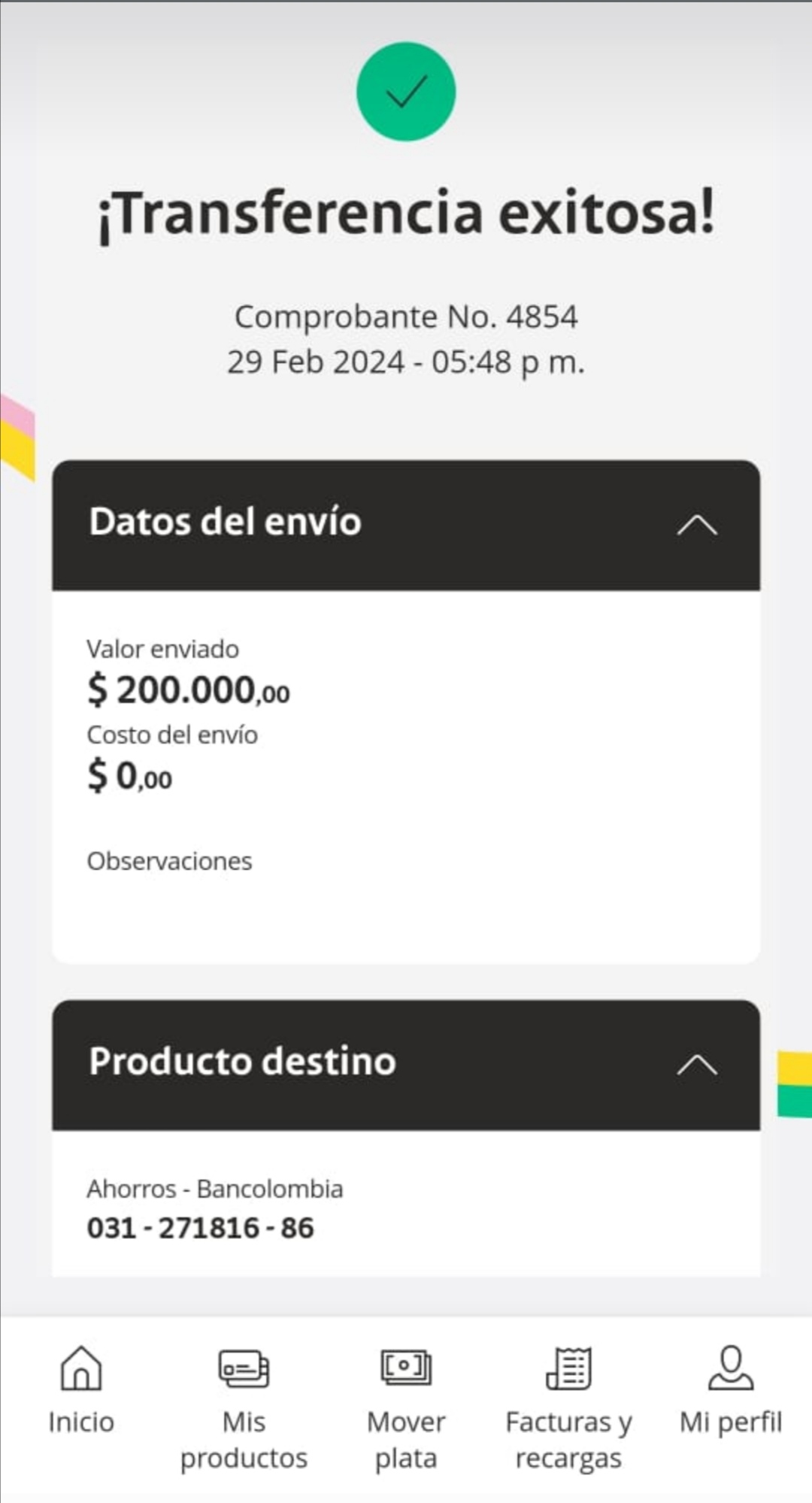
Task: Collapse the Datos del envío section
Action: coord(697,525)
